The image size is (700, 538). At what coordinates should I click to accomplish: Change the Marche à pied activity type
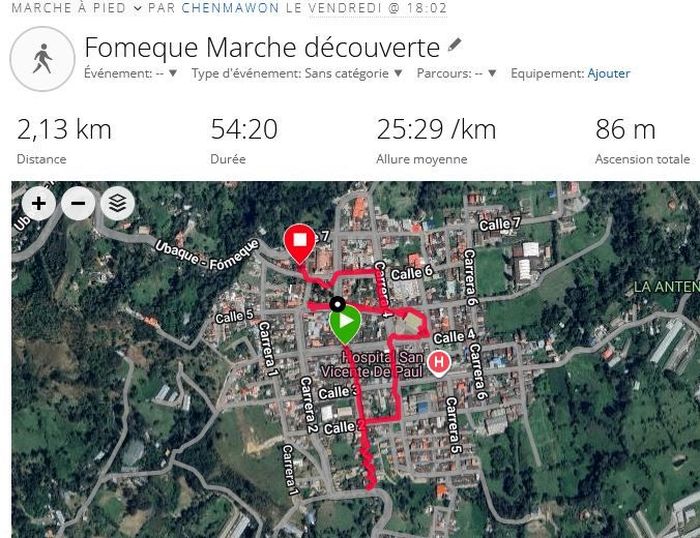point(76,8)
